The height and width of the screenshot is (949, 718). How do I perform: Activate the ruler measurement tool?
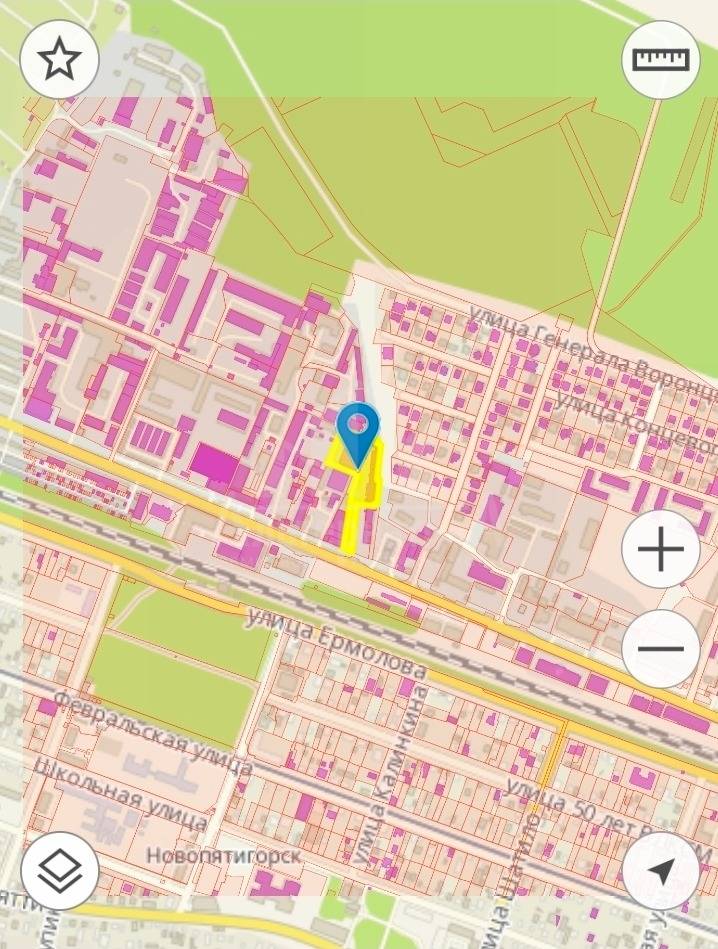click(x=660, y=59)
